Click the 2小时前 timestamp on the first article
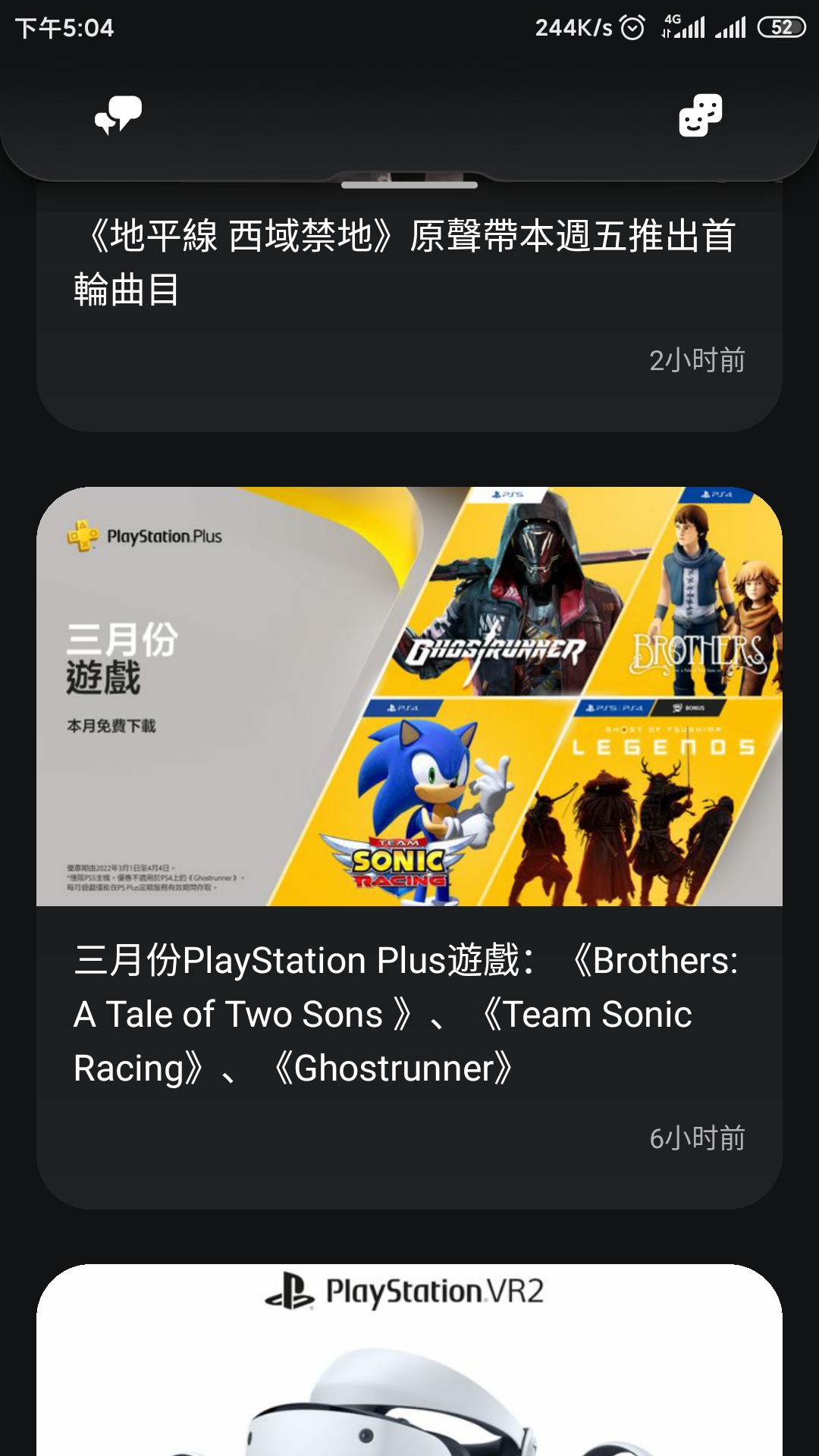Viewport: 819px width, 1456px height. point(697,360)
